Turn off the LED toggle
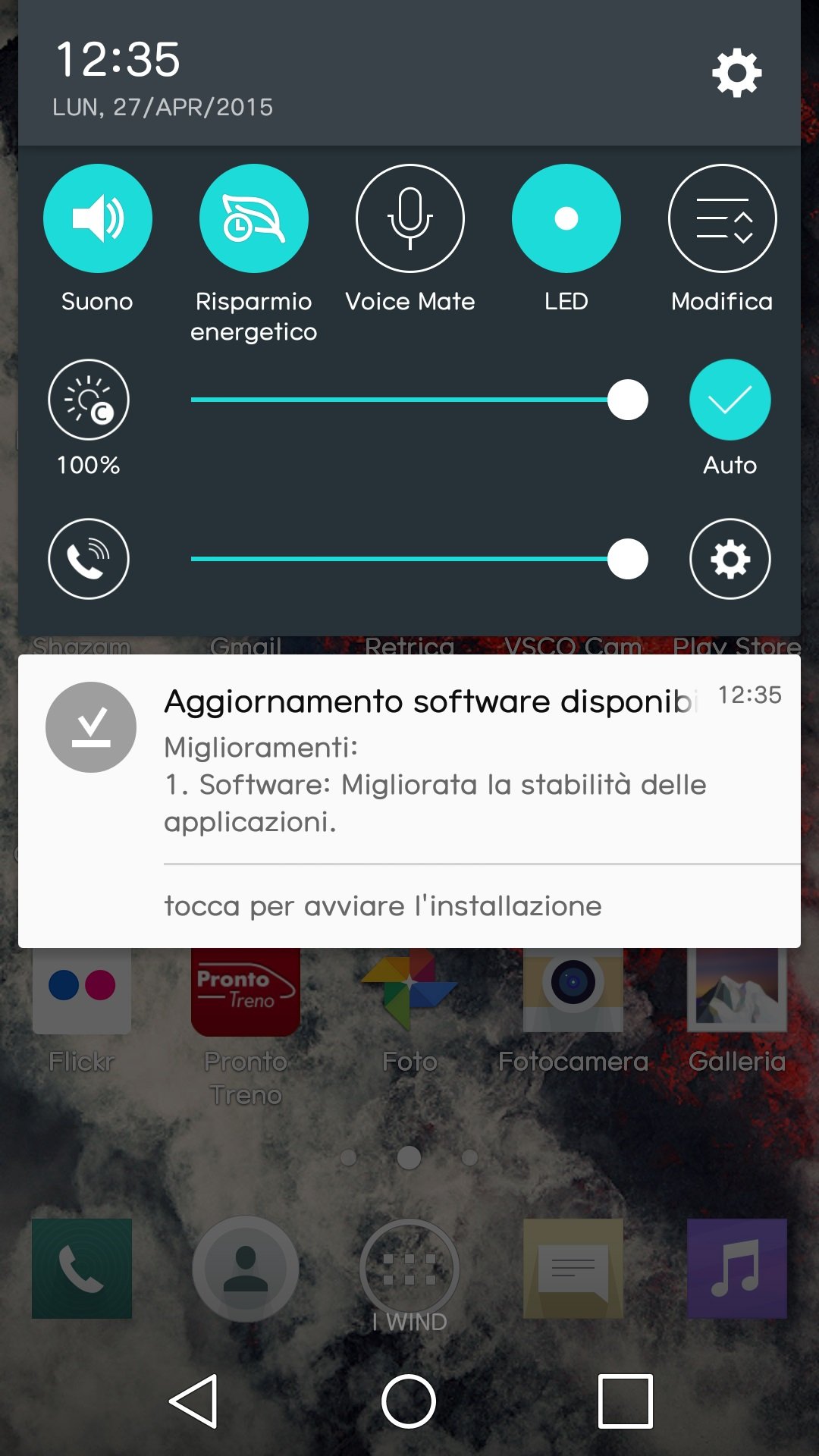819x1456 pixels. click(566, 218)
